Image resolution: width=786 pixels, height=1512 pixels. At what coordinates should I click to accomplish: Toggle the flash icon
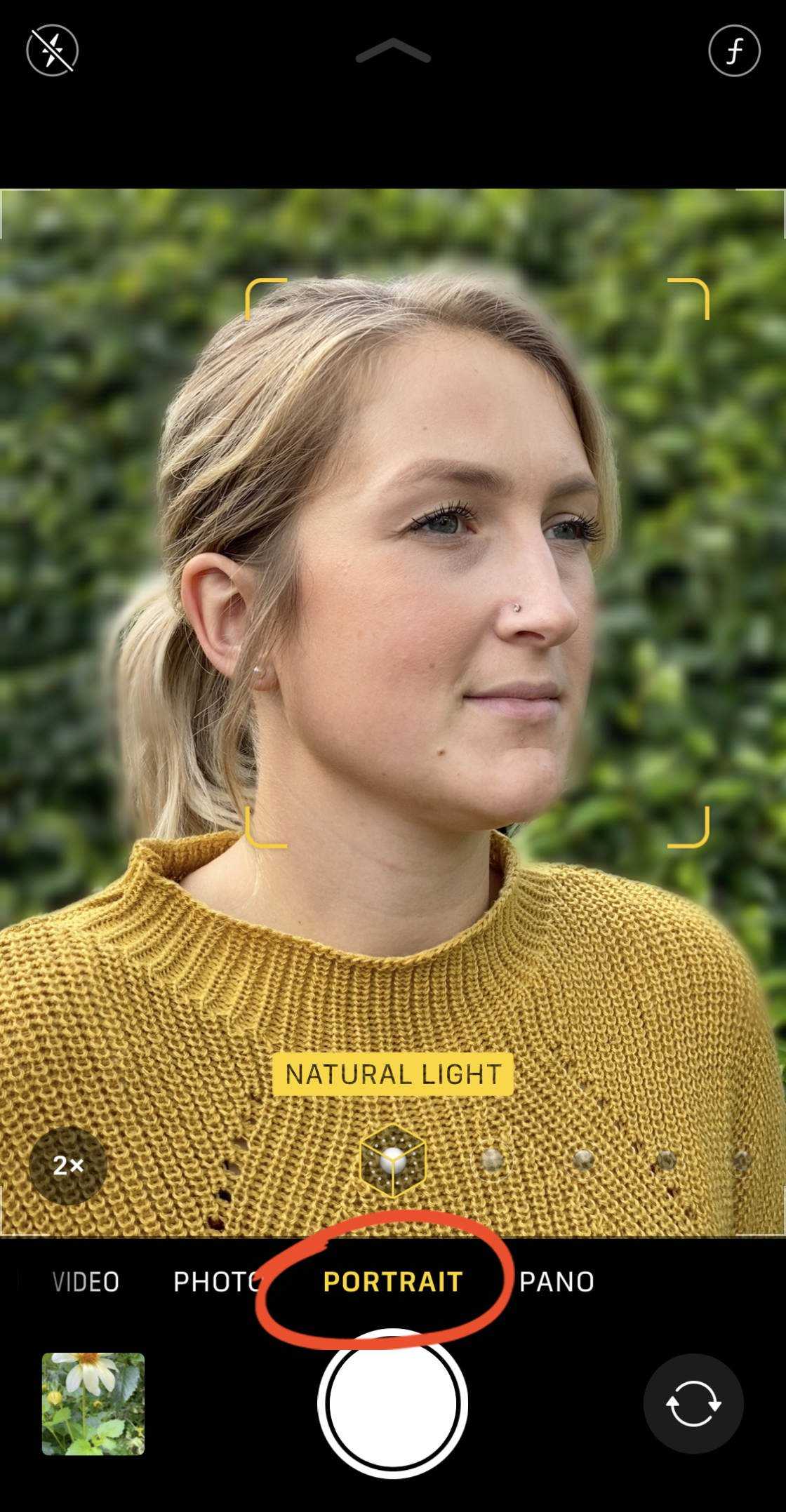click(x=52, y=51)
